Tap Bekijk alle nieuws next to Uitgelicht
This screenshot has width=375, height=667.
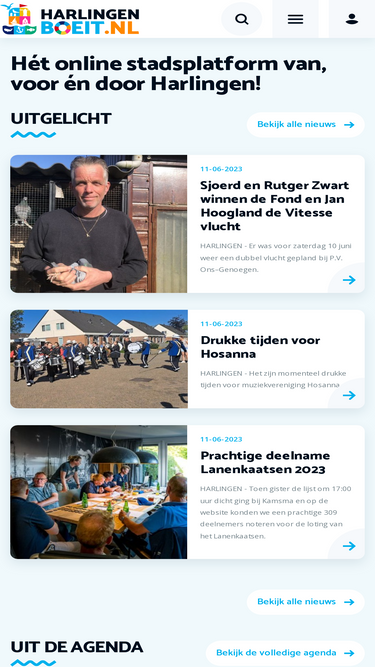[x=305, y=125]
